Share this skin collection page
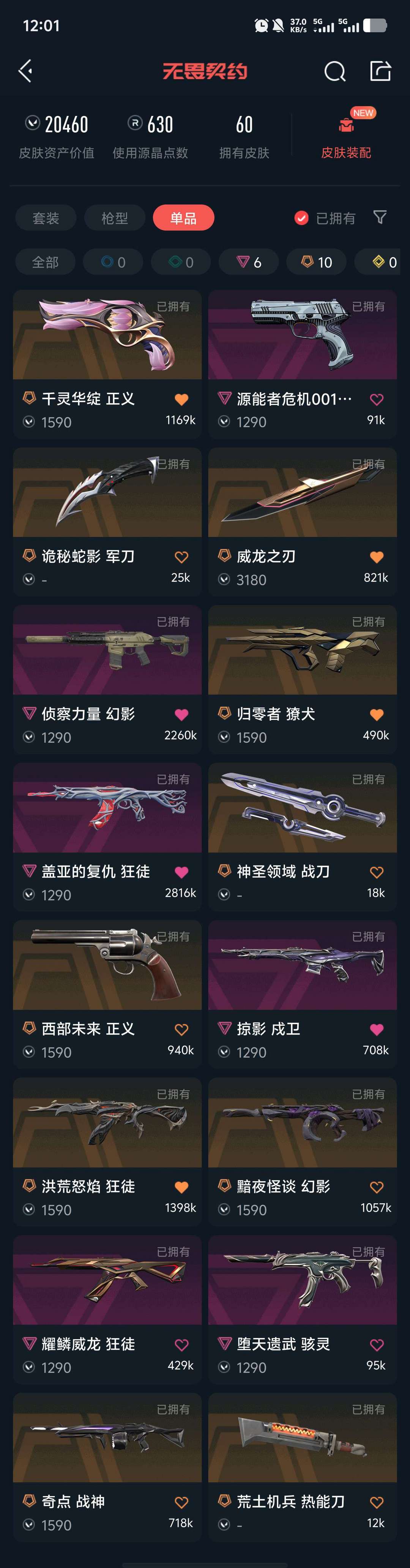 (x=380, y=71)
